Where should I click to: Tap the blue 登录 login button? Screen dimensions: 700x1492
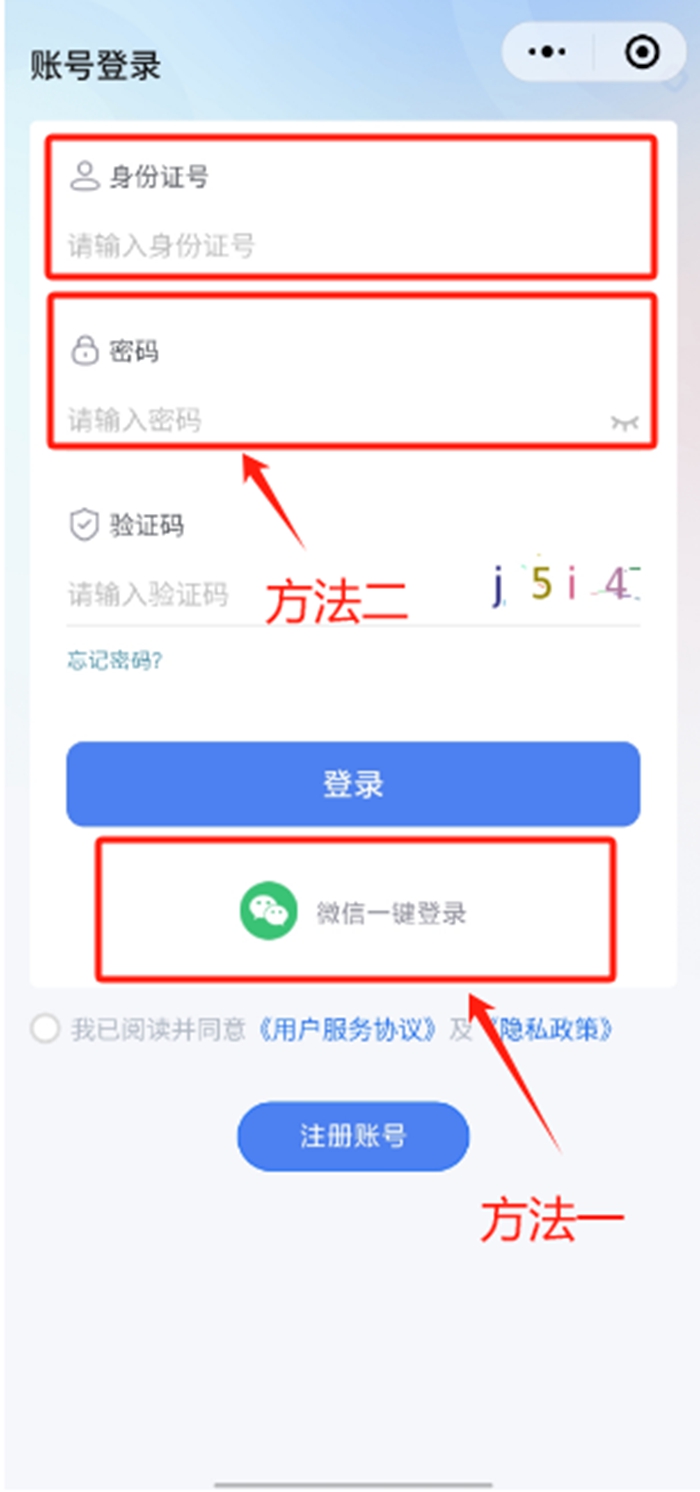pos(353,784)
